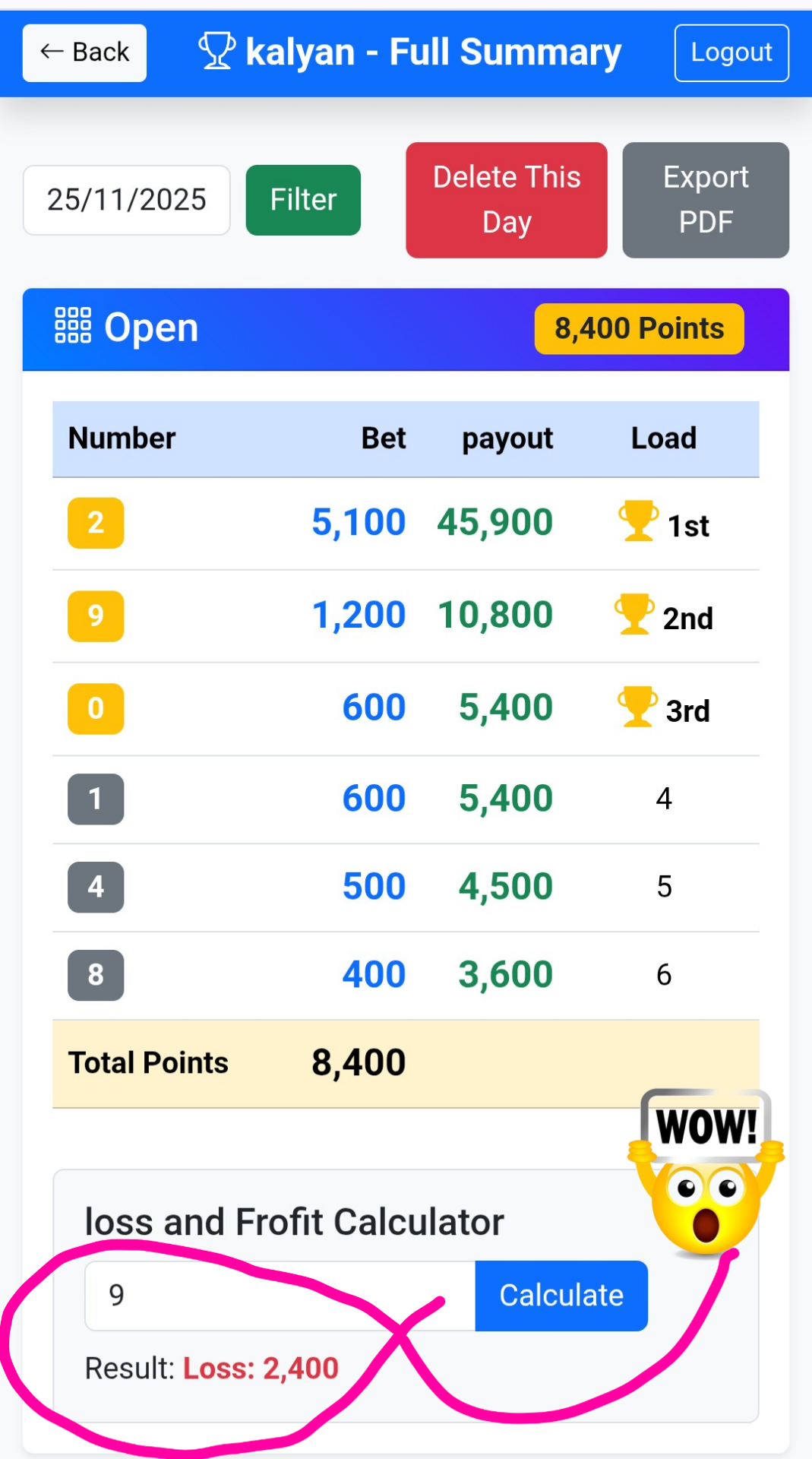Hit the Calculate button

pyautogui.click(x=561, y=1295)
